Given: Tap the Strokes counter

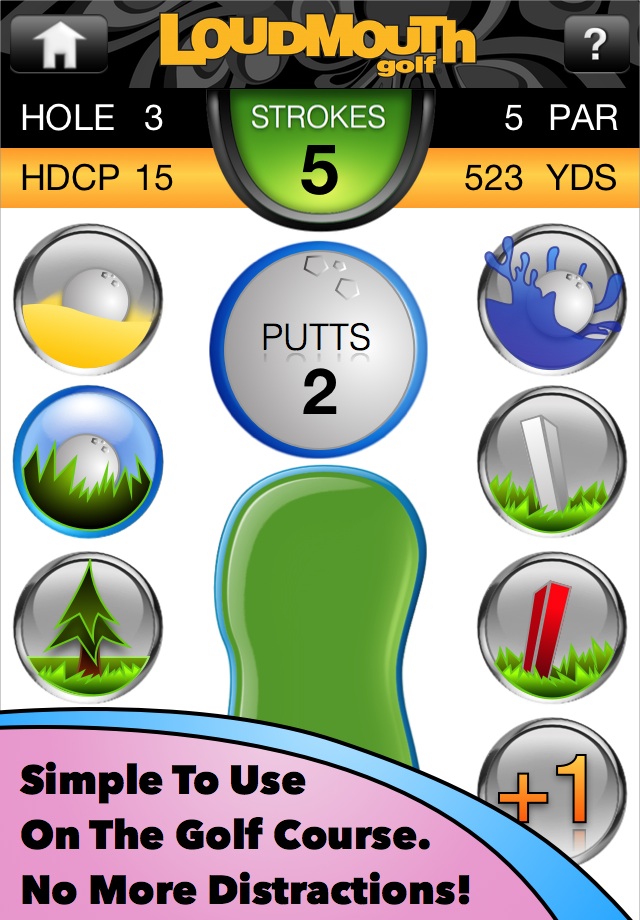Looking at the screenshot, I should (x=319, y=150).
